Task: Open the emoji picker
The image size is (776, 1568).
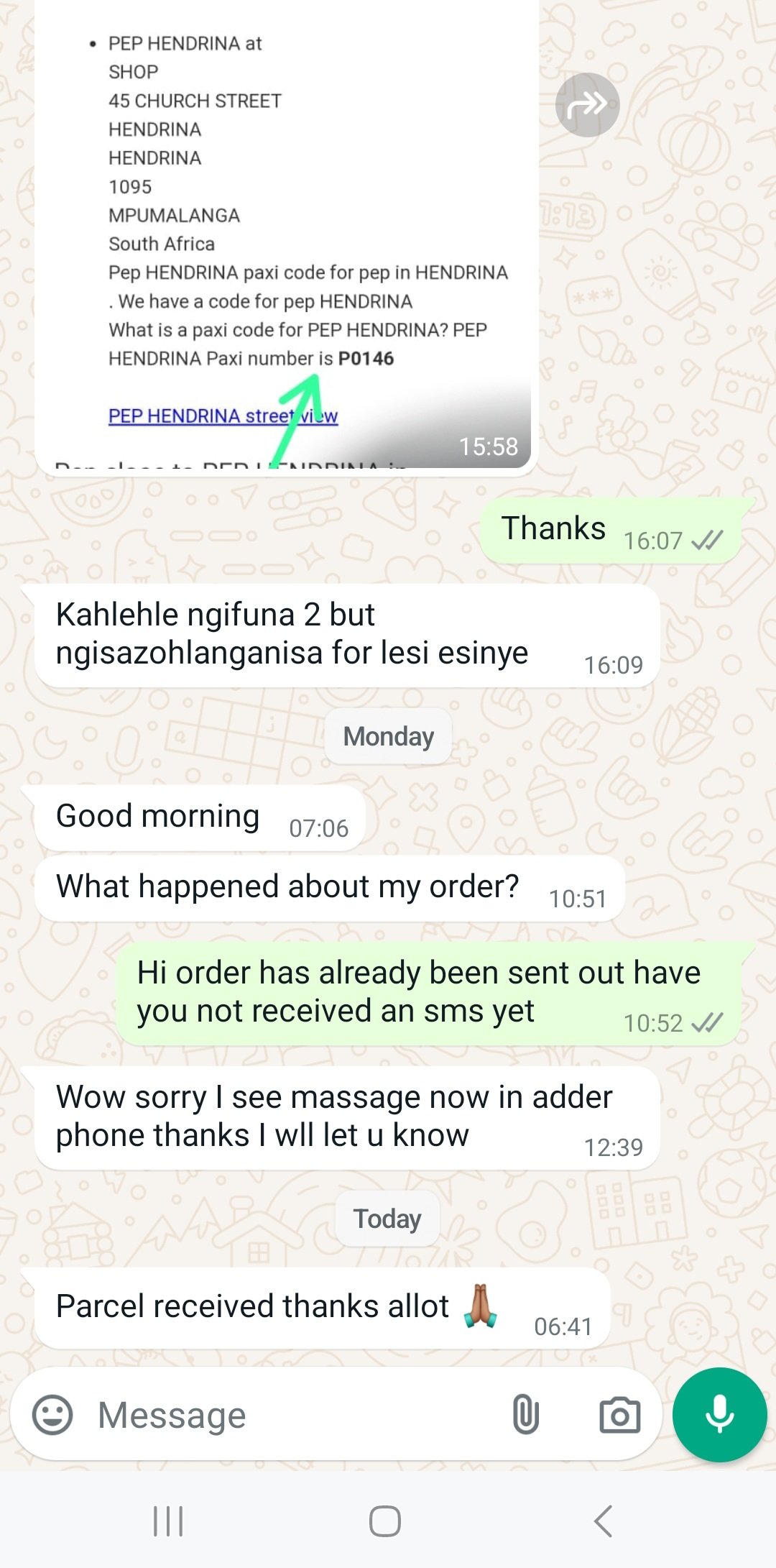Action: [52, 1415]
